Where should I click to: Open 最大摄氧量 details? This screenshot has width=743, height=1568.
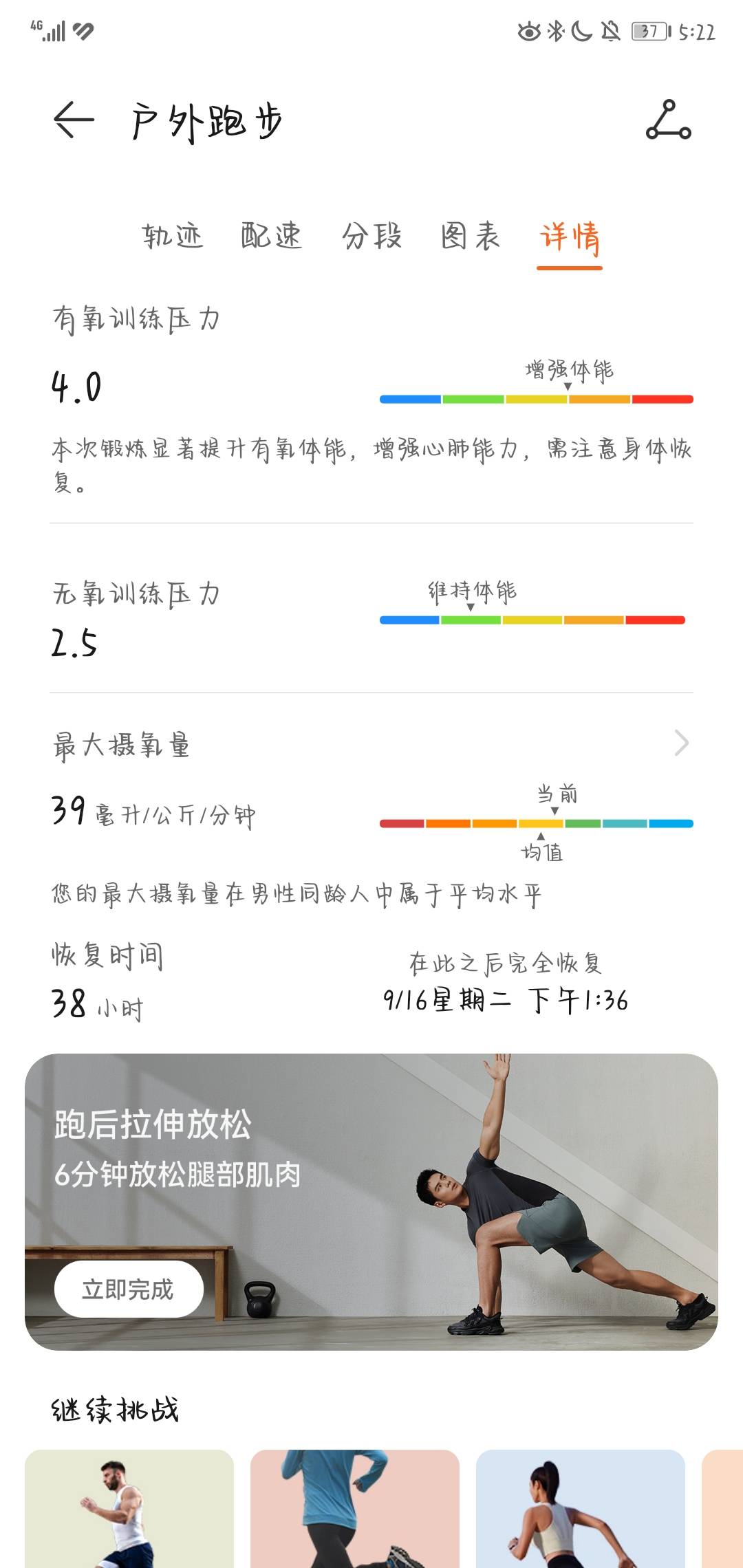coord(371,743)
